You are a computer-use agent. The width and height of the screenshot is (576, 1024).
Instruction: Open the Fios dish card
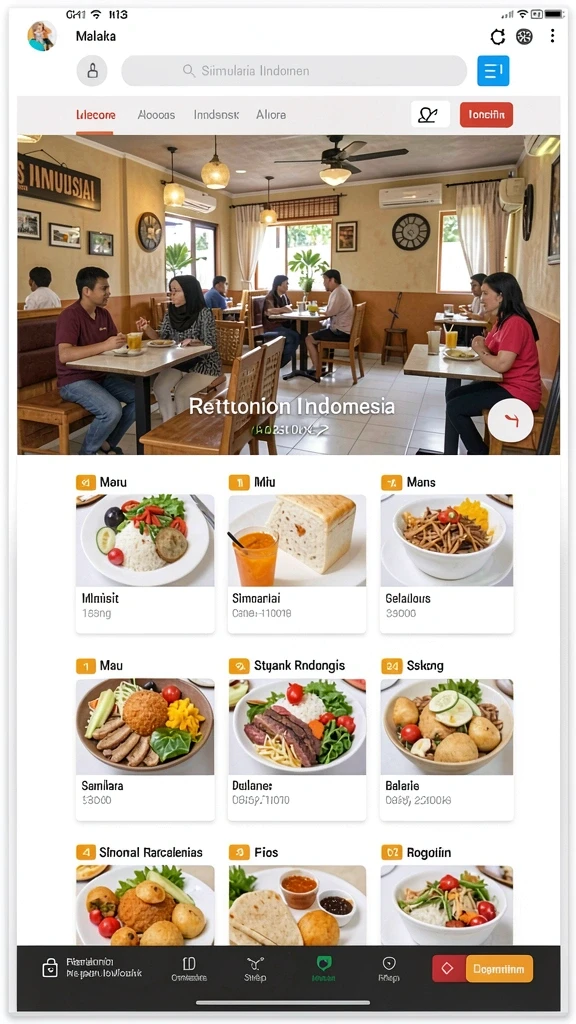coord(297,904)
